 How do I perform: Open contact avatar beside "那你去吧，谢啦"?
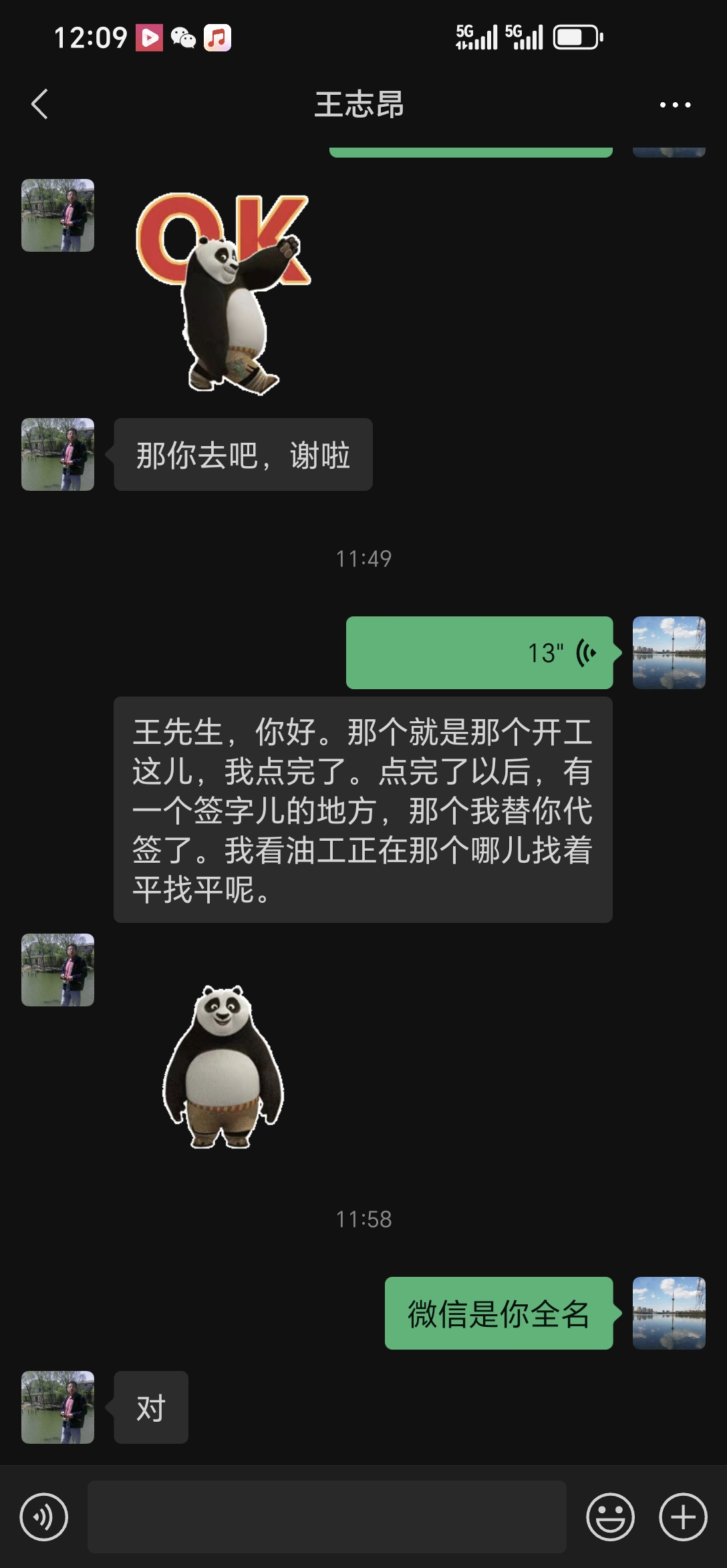57,454
